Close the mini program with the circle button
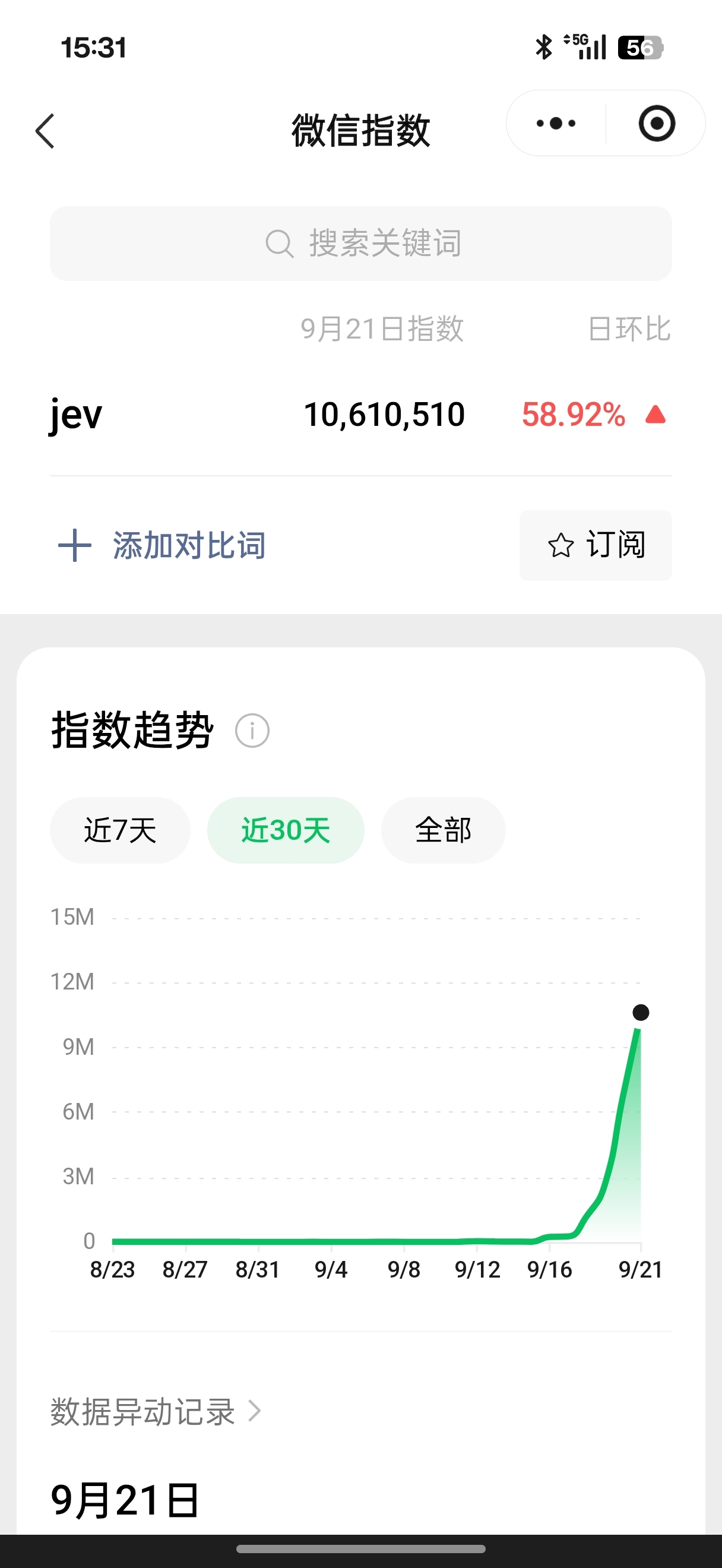This screenshot has height=1568, width=722. click(657, 124)
